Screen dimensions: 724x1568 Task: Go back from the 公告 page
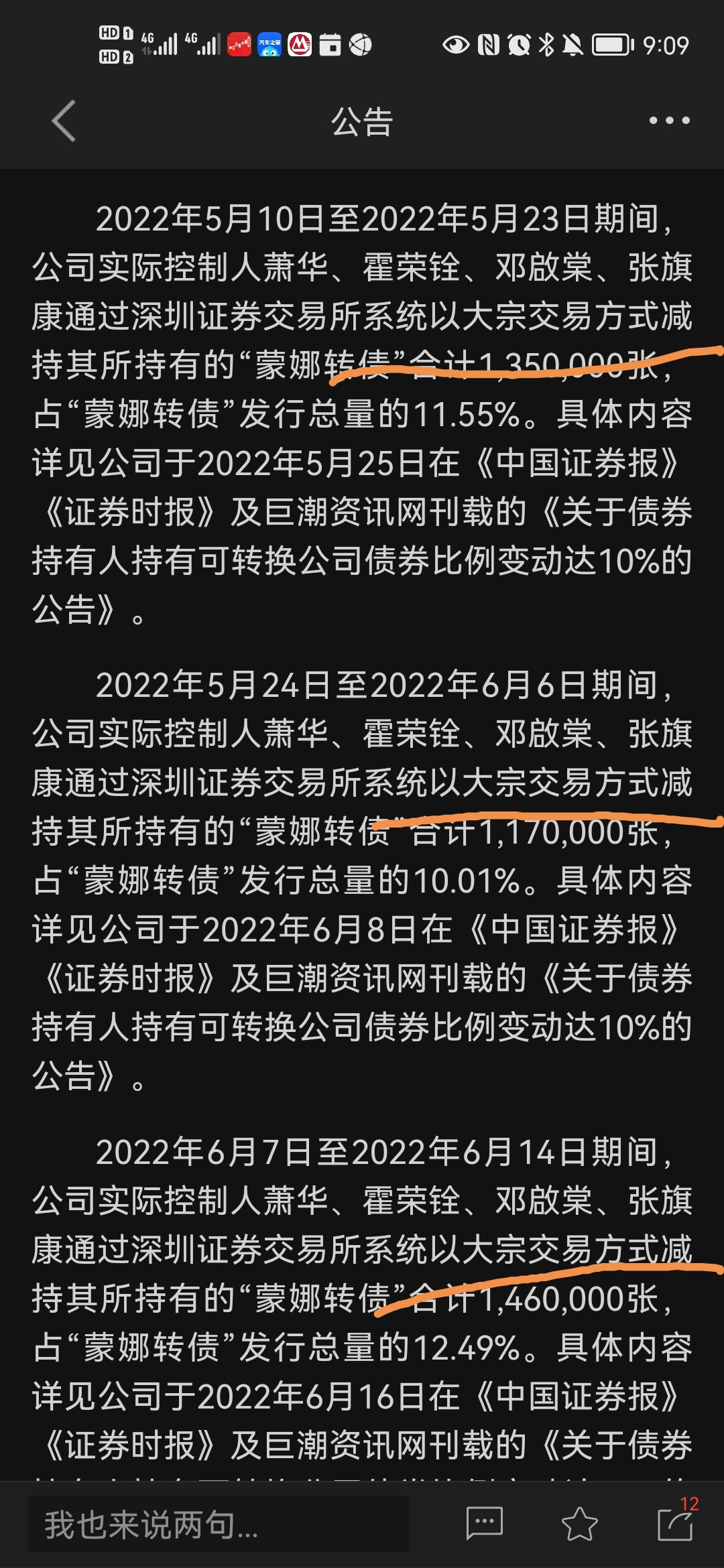tap(64, 121)
